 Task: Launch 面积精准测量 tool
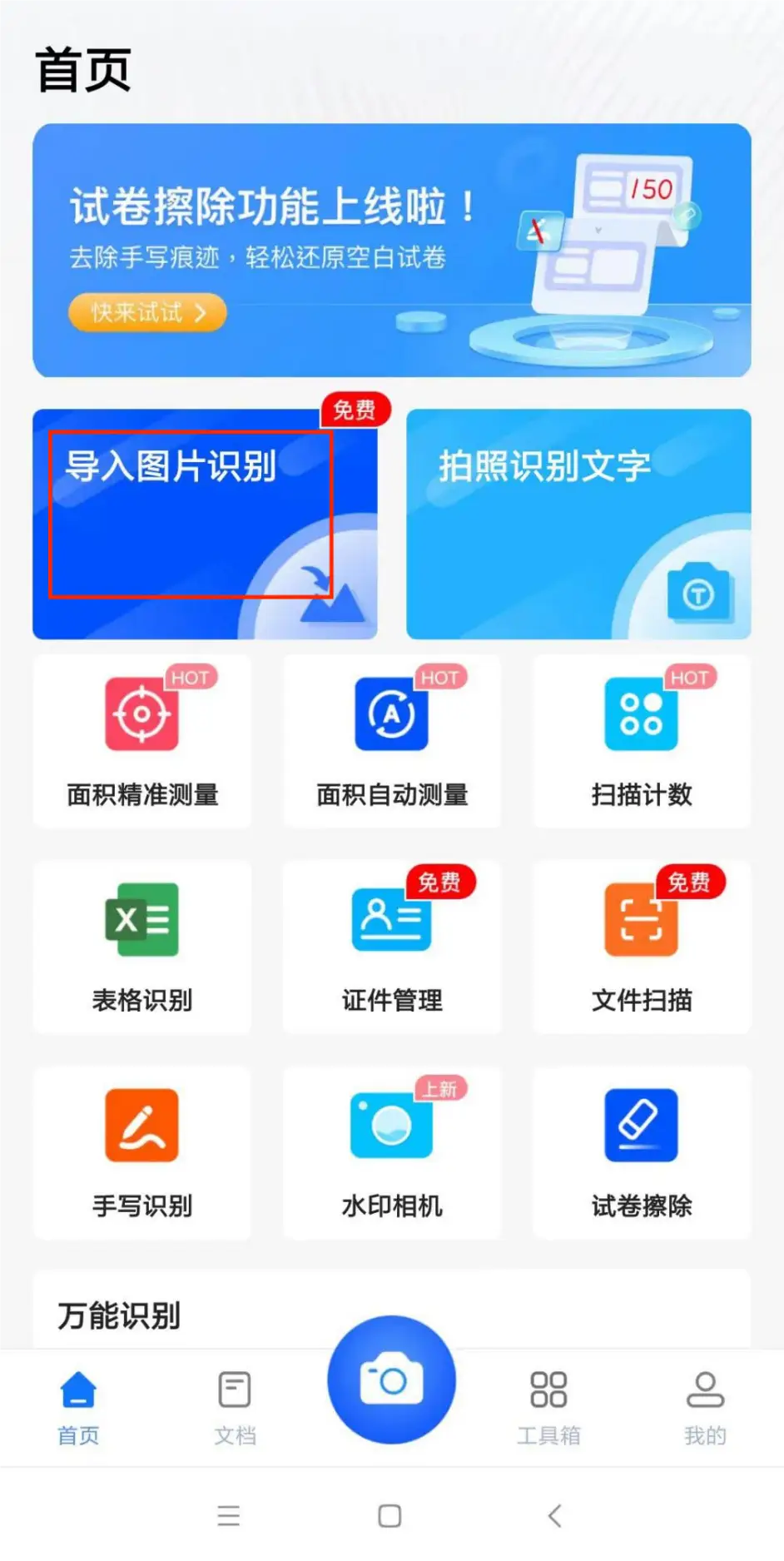click(142, 740)
